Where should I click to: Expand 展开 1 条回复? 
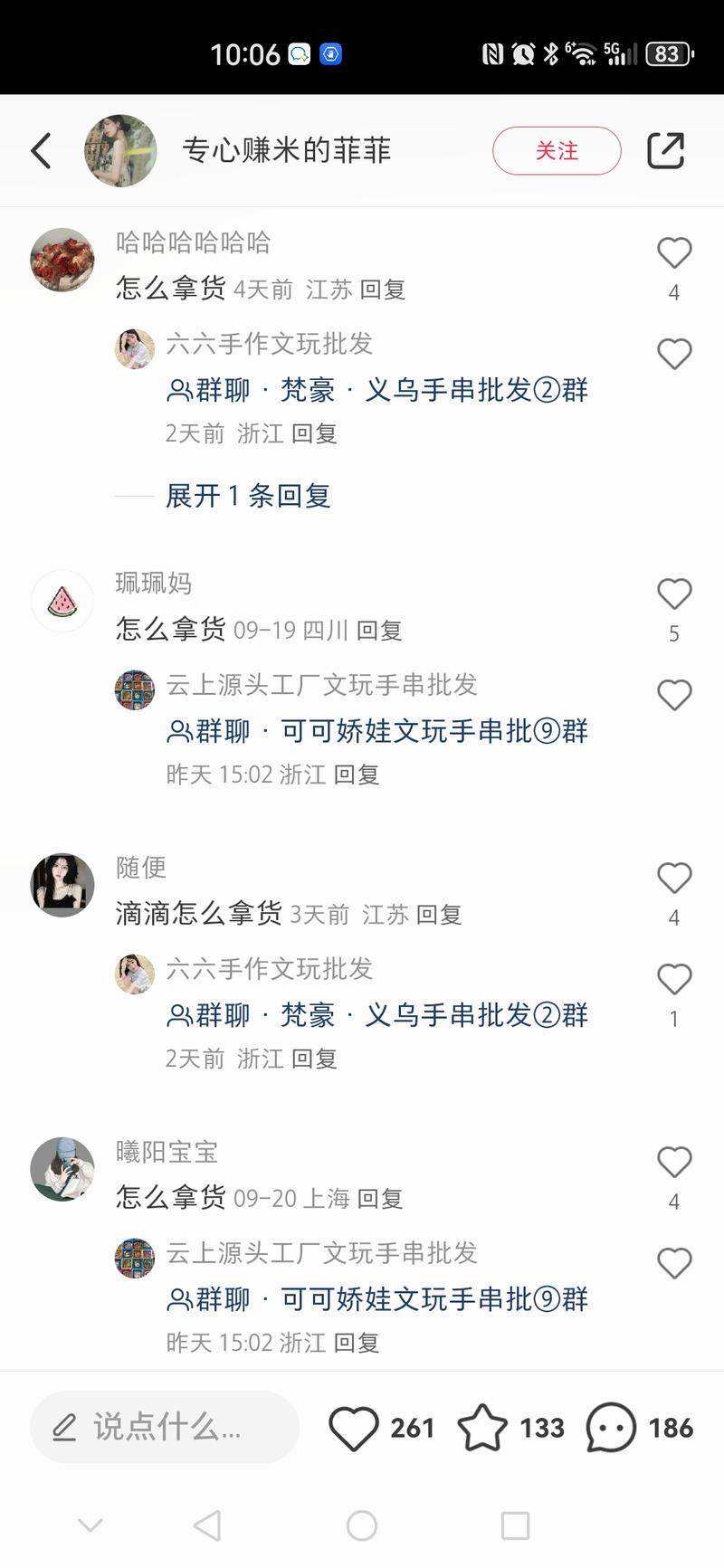tap(248, 496)
